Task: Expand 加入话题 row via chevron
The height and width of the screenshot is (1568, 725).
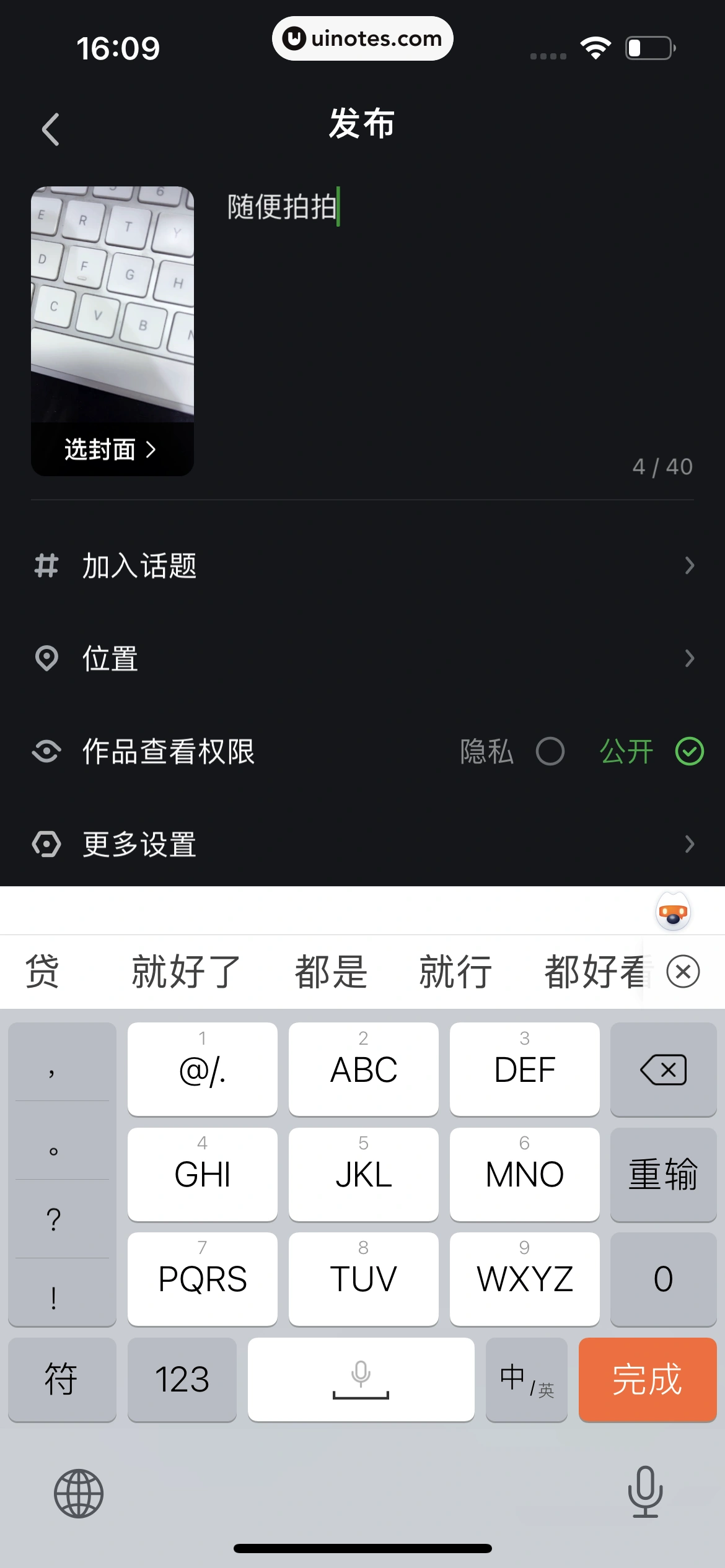Action: (691, 566)
